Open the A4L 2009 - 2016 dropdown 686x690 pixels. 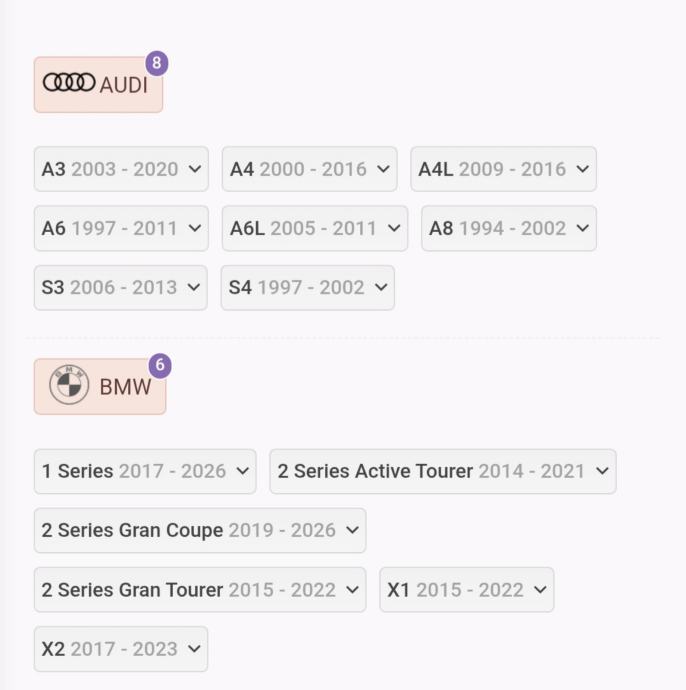503,169
